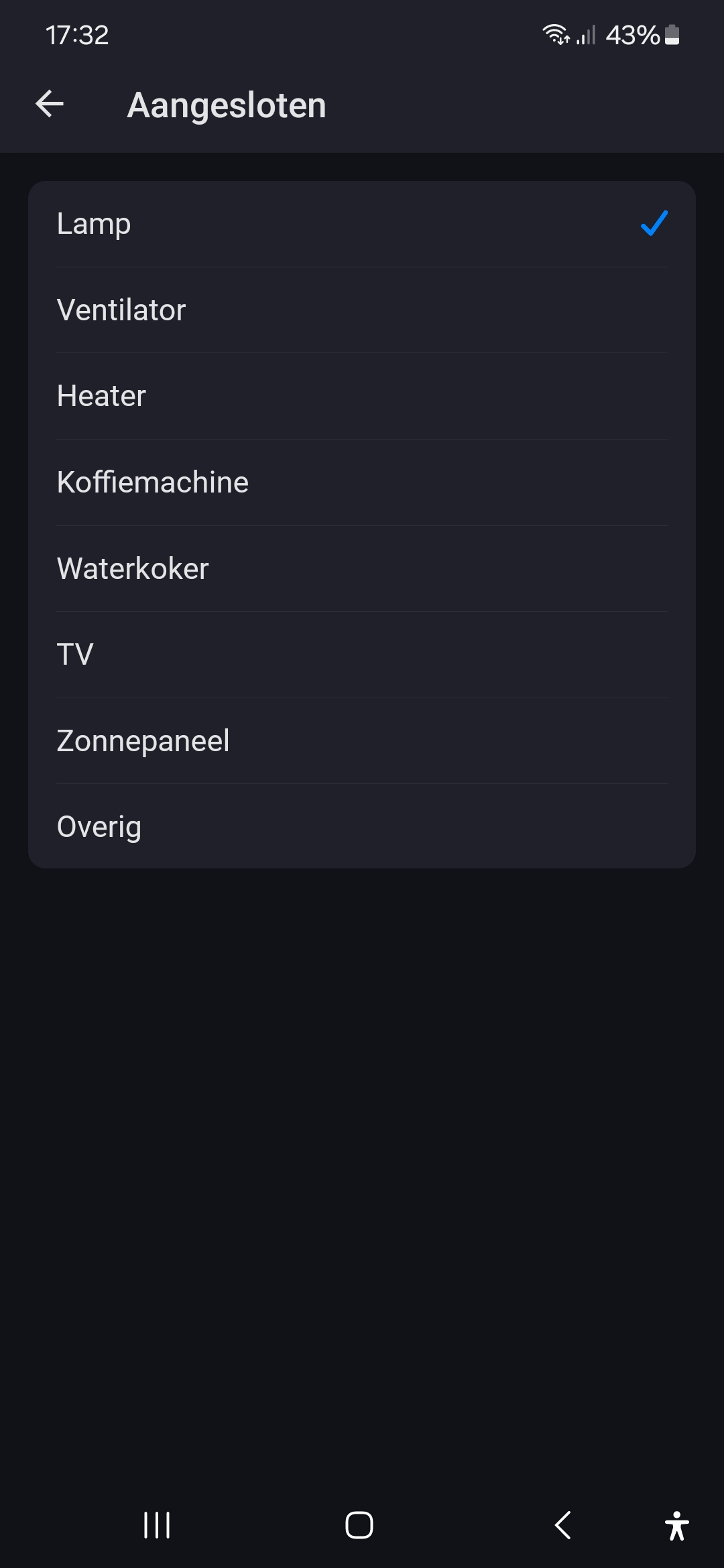Set connected device to Zonnepaneel

point(362,741)
